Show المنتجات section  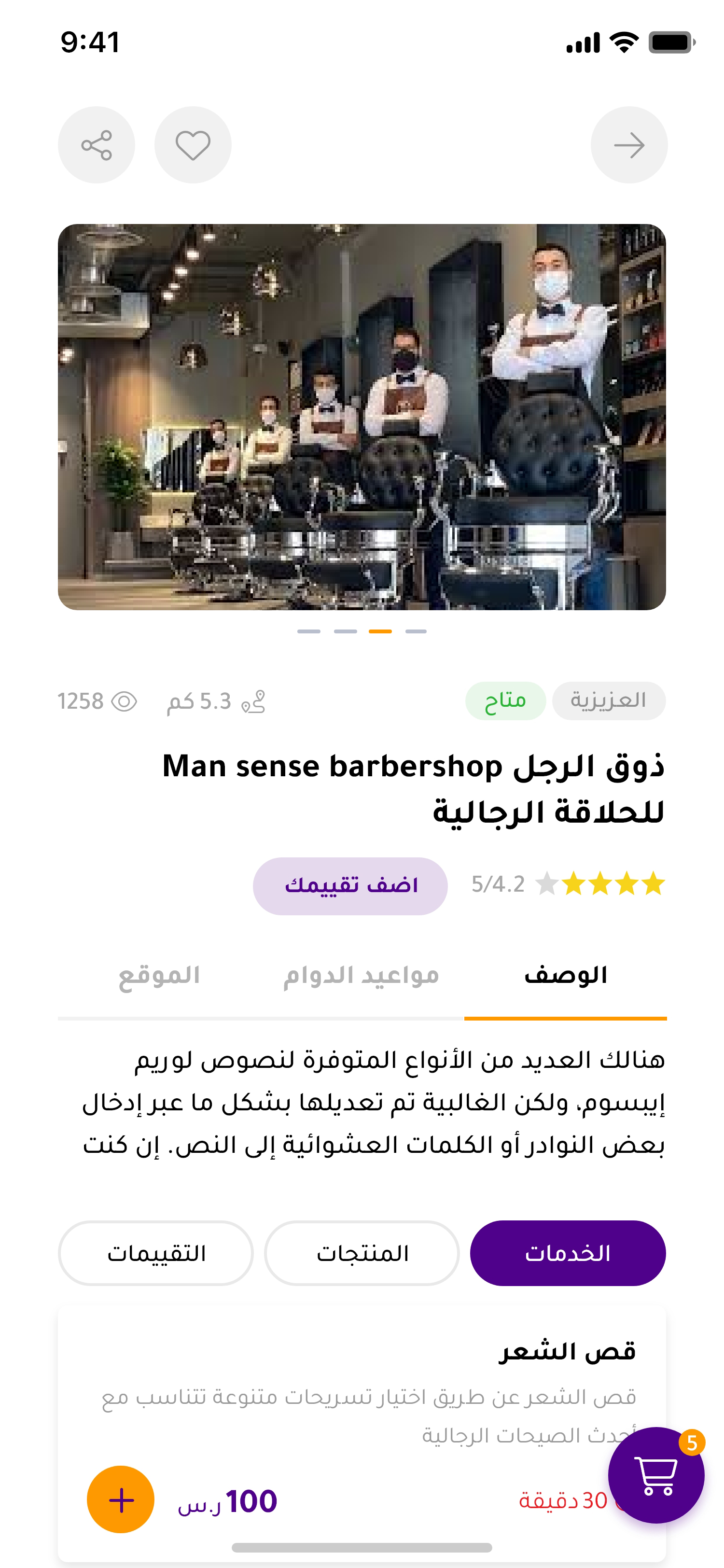point(362,1253)
